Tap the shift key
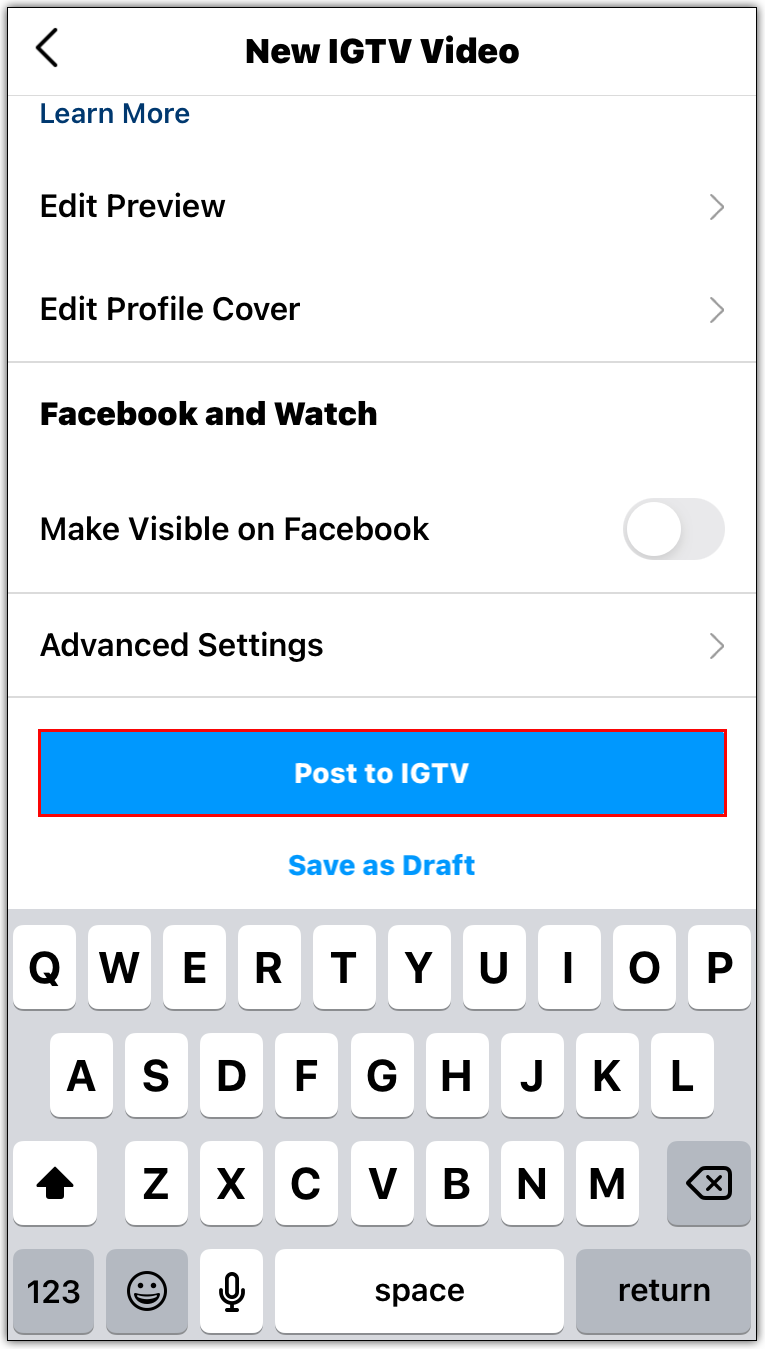Image resolution: width=765 pixels, height=1349 pixels. [x=55, y=1184]
